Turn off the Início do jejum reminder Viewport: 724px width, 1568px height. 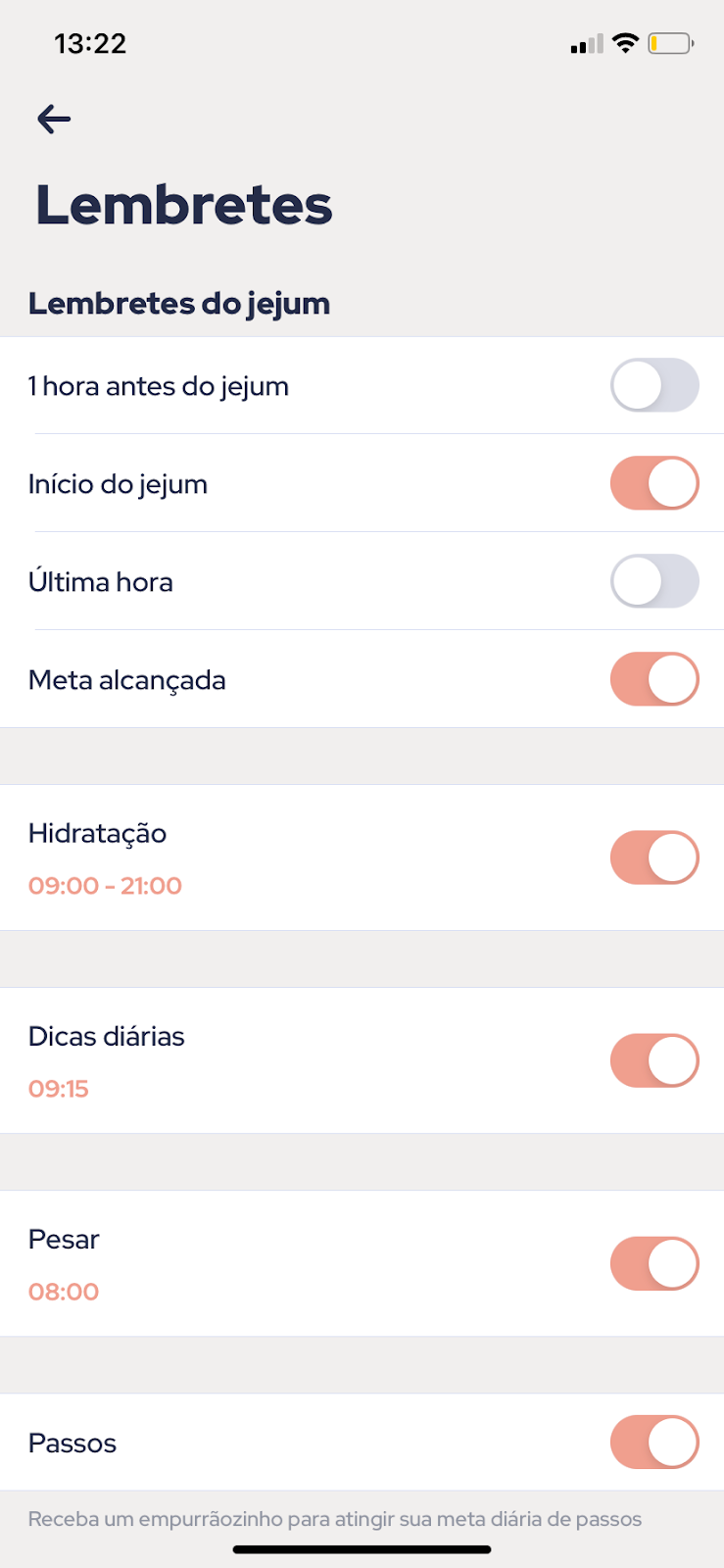point(654,483)
